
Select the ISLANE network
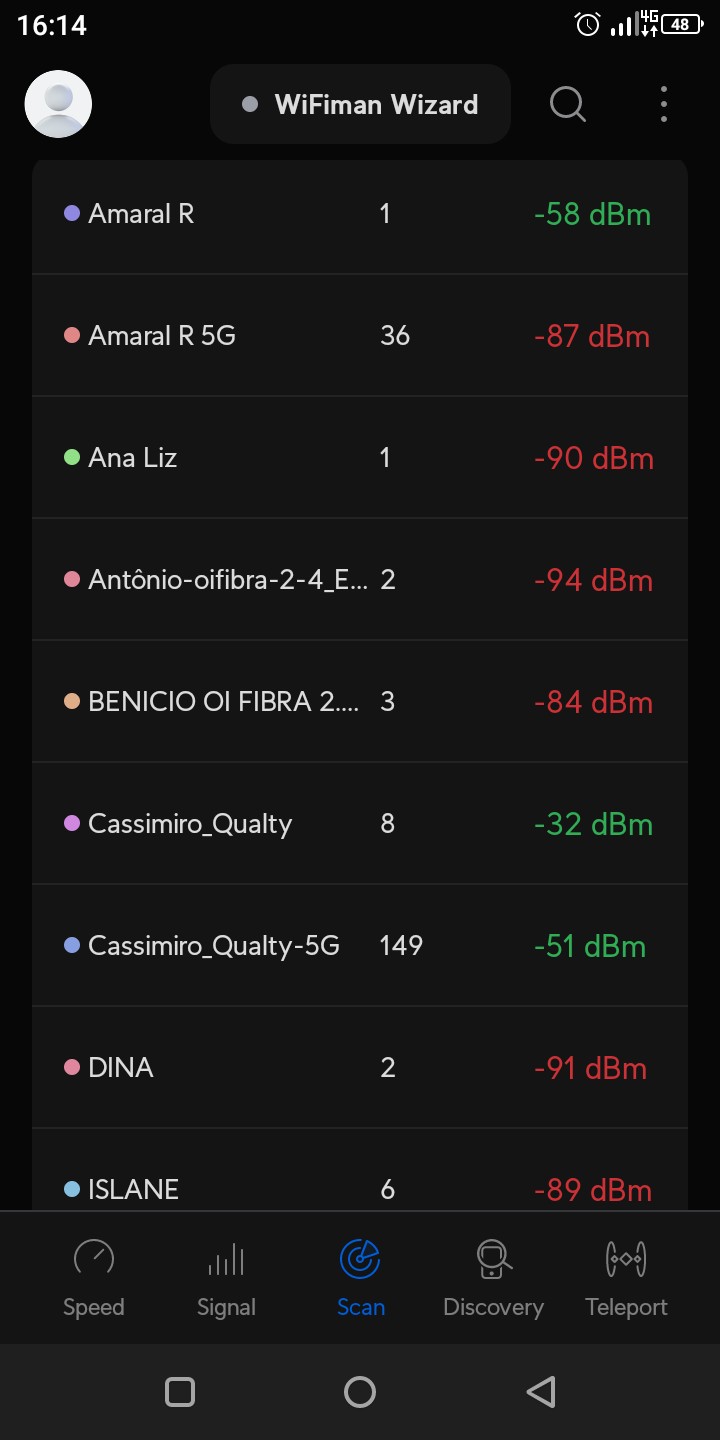pyautogui.click(x=360, y=1188)
